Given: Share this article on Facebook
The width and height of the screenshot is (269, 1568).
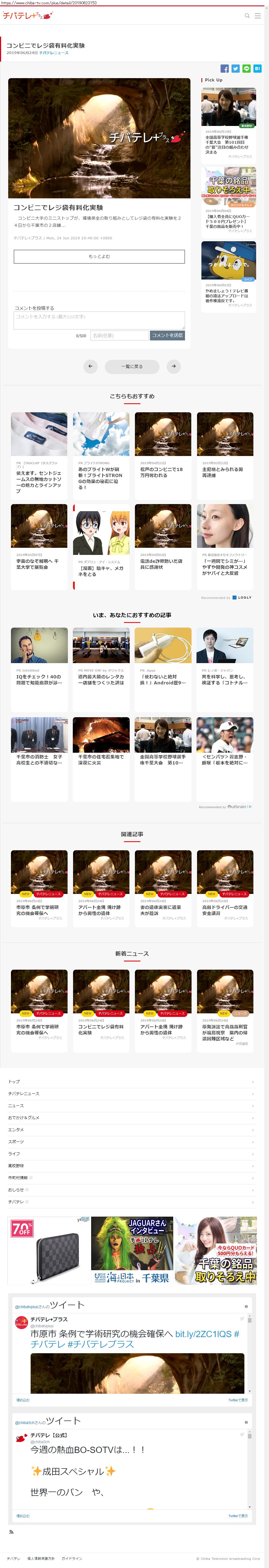Looking at the screenshot, I should tap(224, 69).
